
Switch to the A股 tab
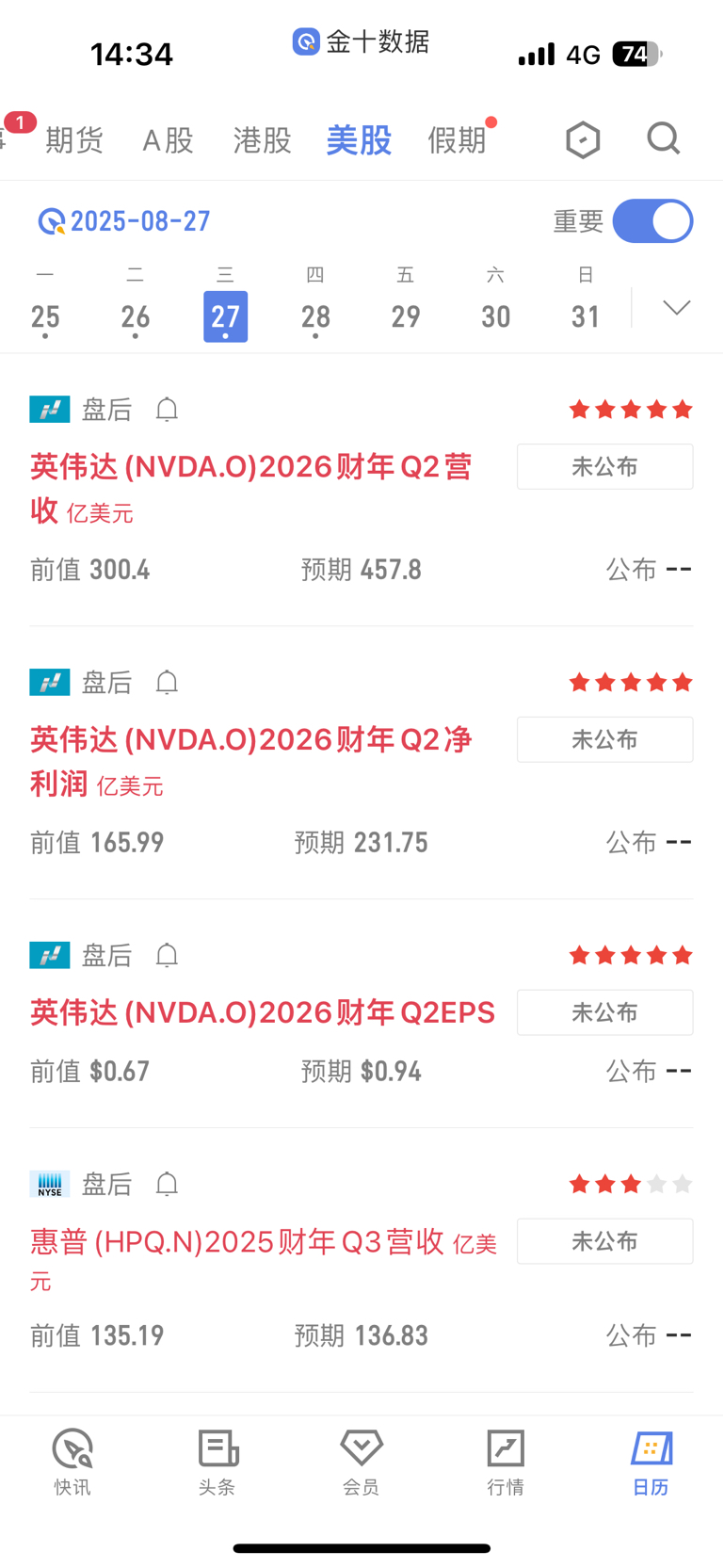[x=168, y=140]
